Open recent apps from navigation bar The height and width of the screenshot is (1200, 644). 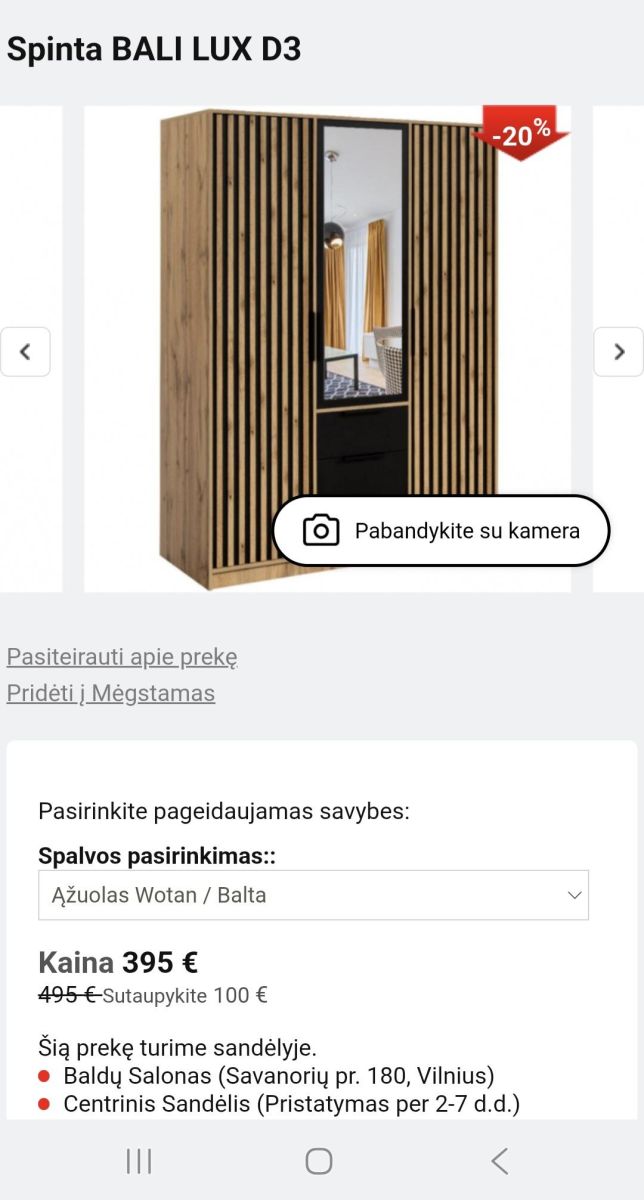[139, 1160]
